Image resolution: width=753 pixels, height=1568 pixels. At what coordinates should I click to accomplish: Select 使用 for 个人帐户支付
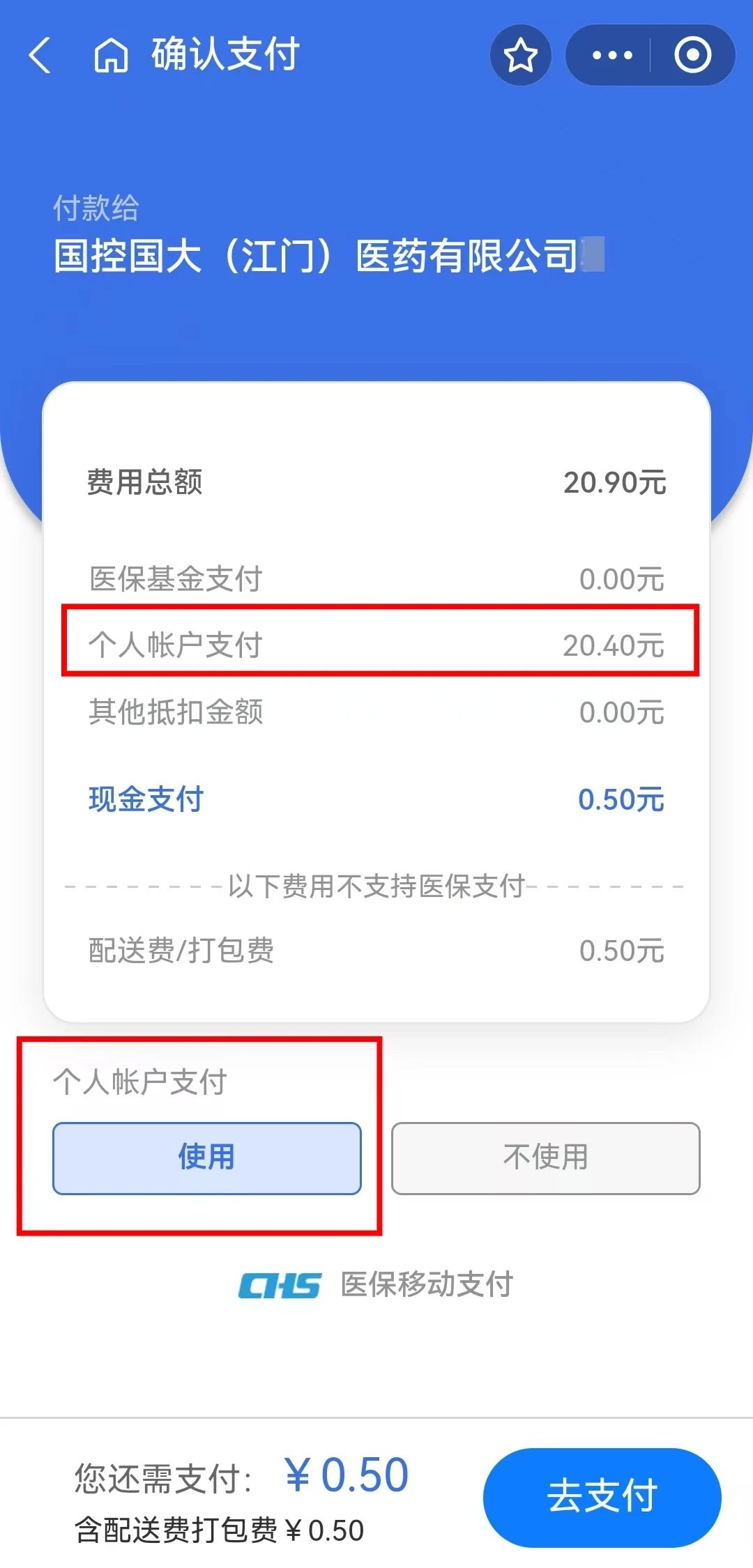click(x=207, y=1158)
